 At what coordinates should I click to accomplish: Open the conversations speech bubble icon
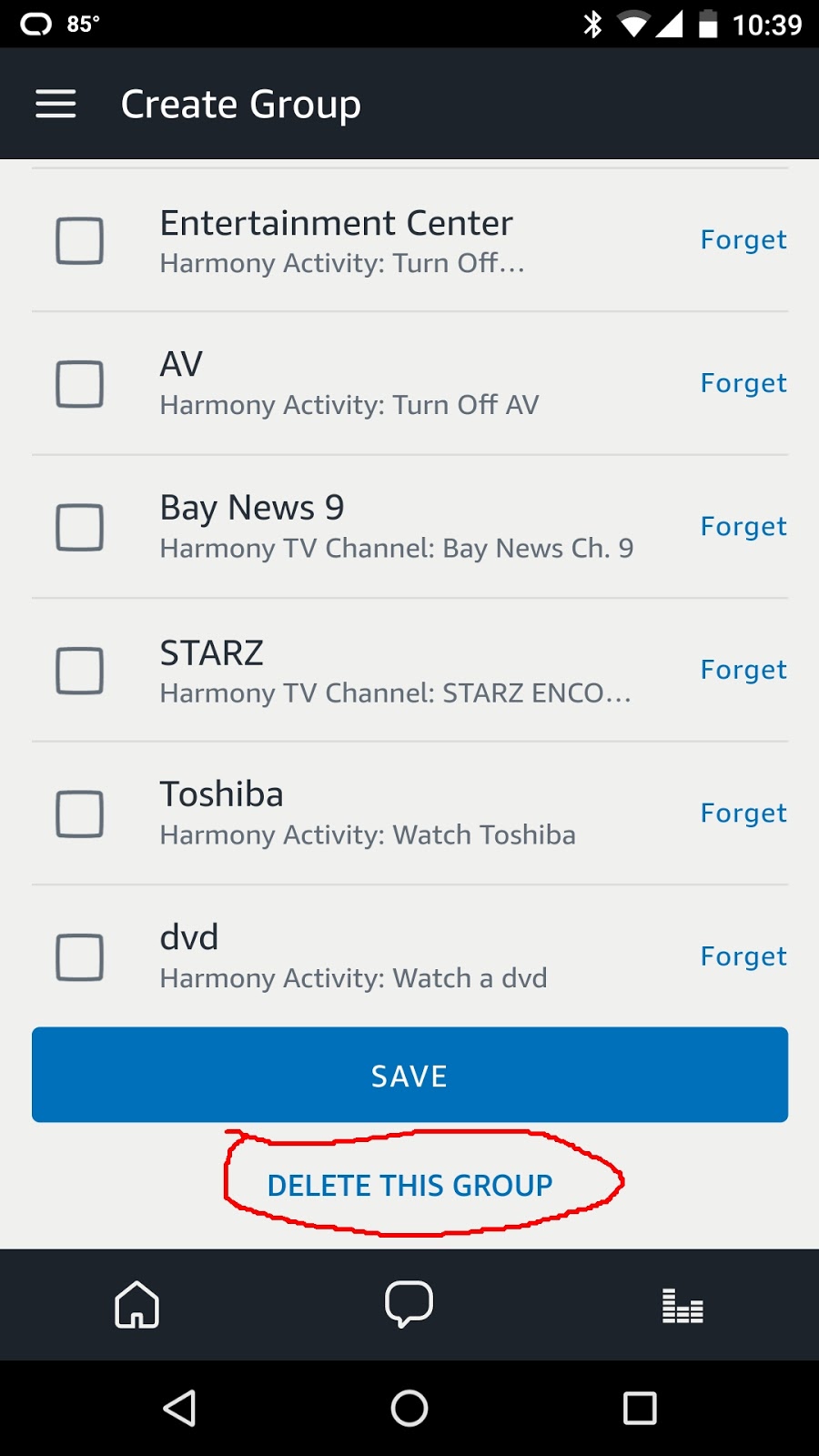pyautogui.click(x=409, y=1305)
